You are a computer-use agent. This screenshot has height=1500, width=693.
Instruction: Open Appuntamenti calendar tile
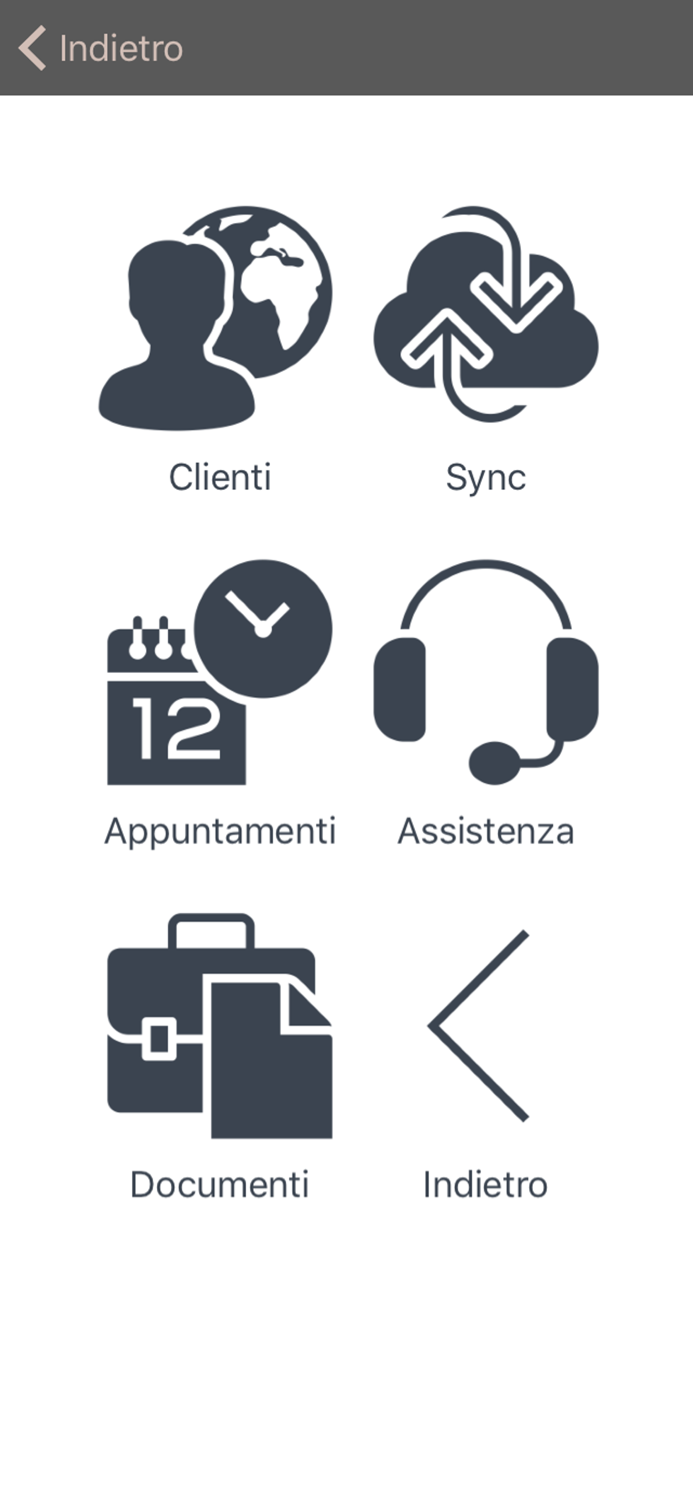click(x=219, y=704)
